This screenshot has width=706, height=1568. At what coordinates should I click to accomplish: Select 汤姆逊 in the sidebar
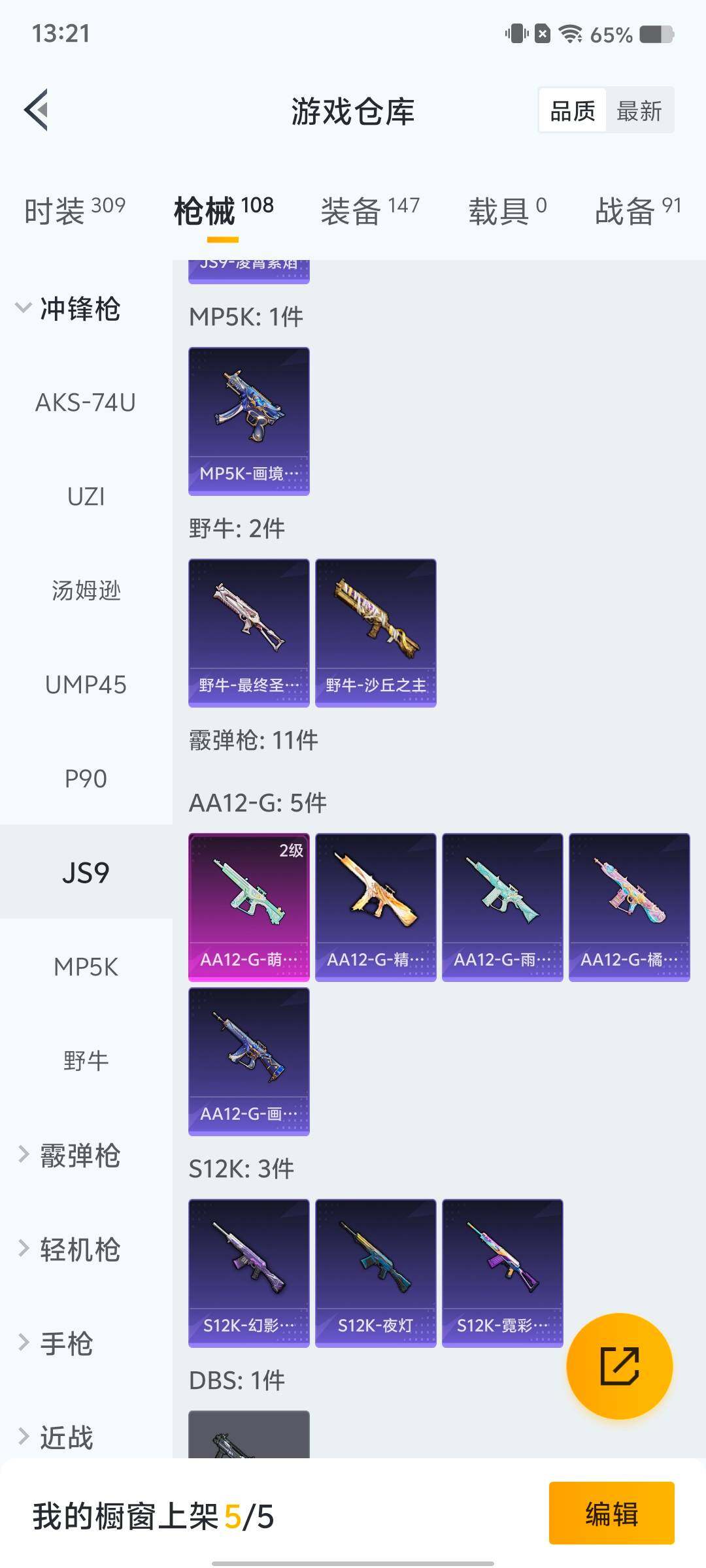coord(86,591)
